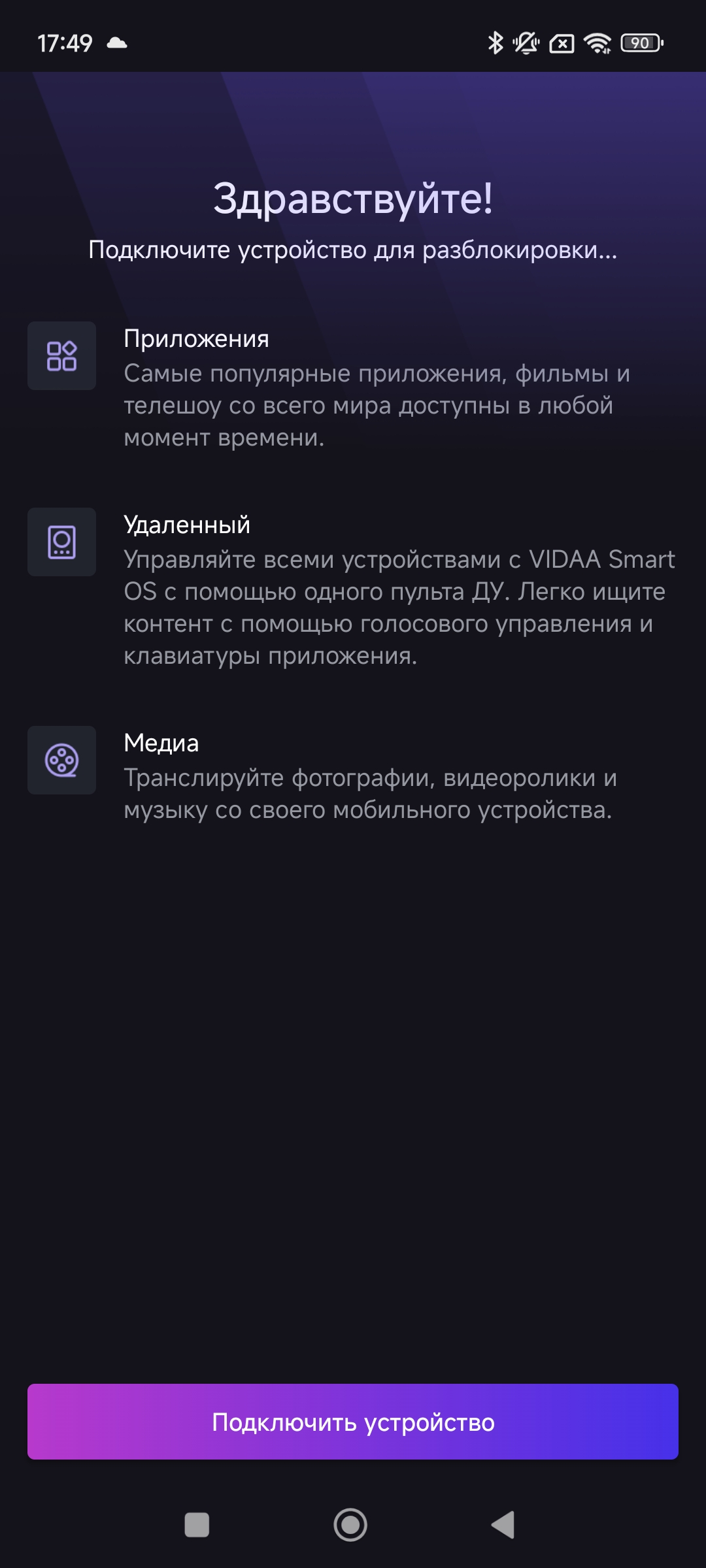Screen dimensions: 706x1568
Task: Tap the «Подключить устройство» button
Action: point(353,1422)
